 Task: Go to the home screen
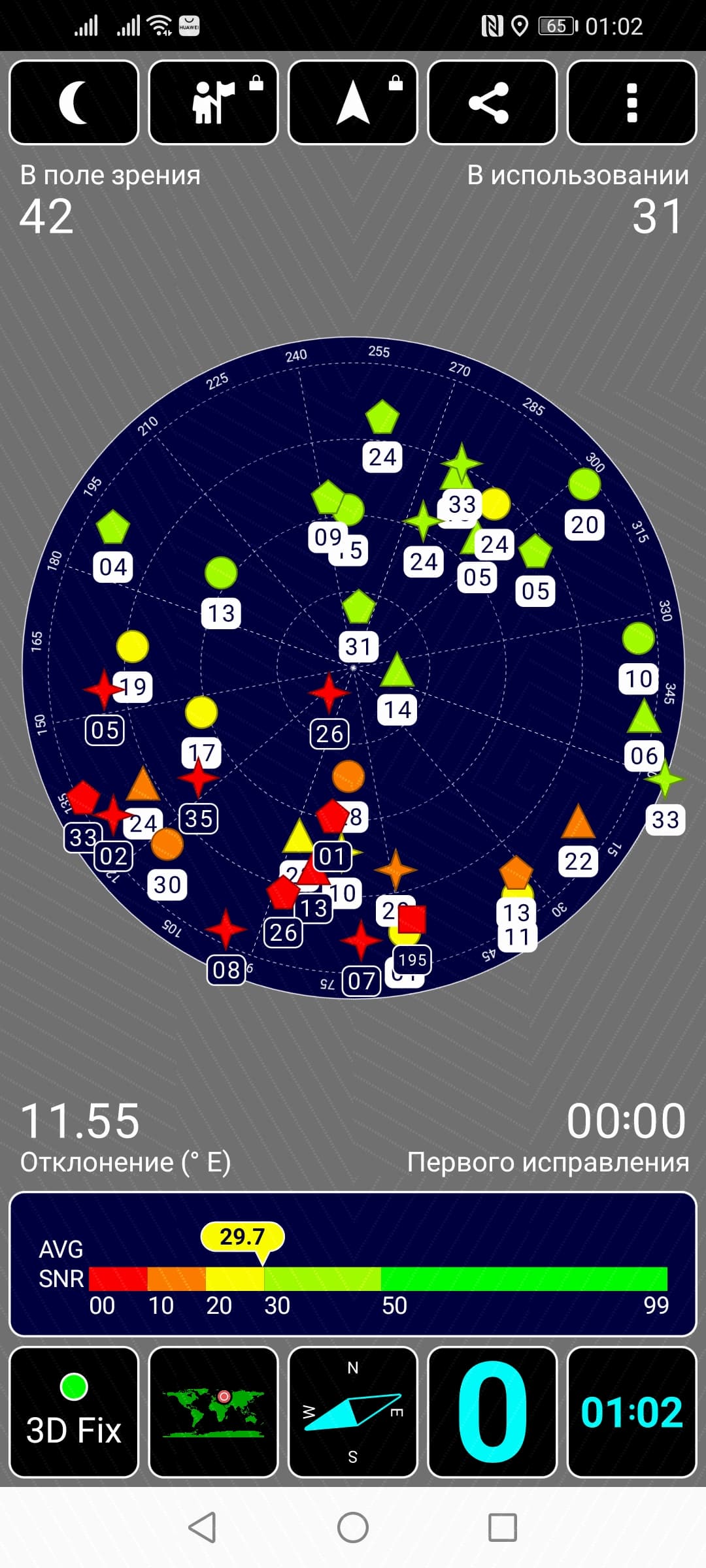(x=353, y=1527)
